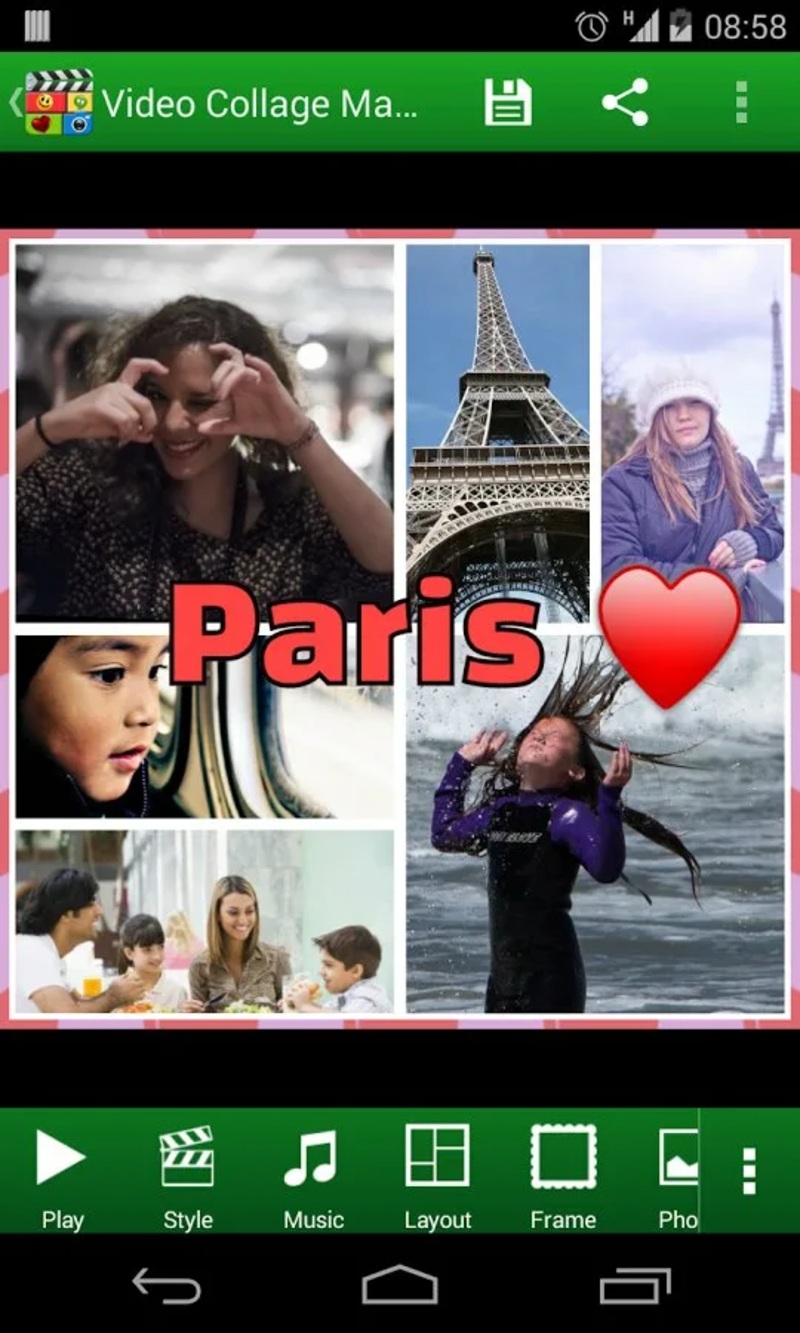Save the collage with the floppy disk icon
This screenshot has height=1333, width=800.
coord(508,103)
